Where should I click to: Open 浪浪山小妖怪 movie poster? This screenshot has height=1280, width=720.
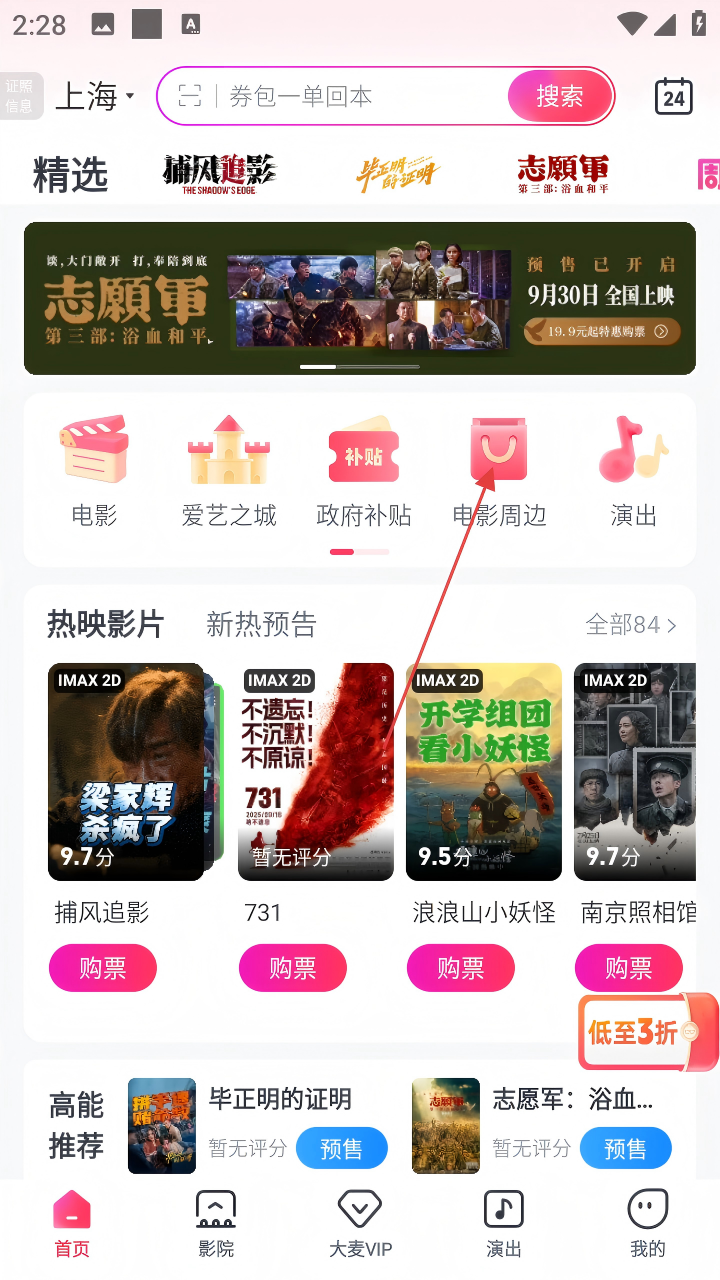[x=484, y=771]
